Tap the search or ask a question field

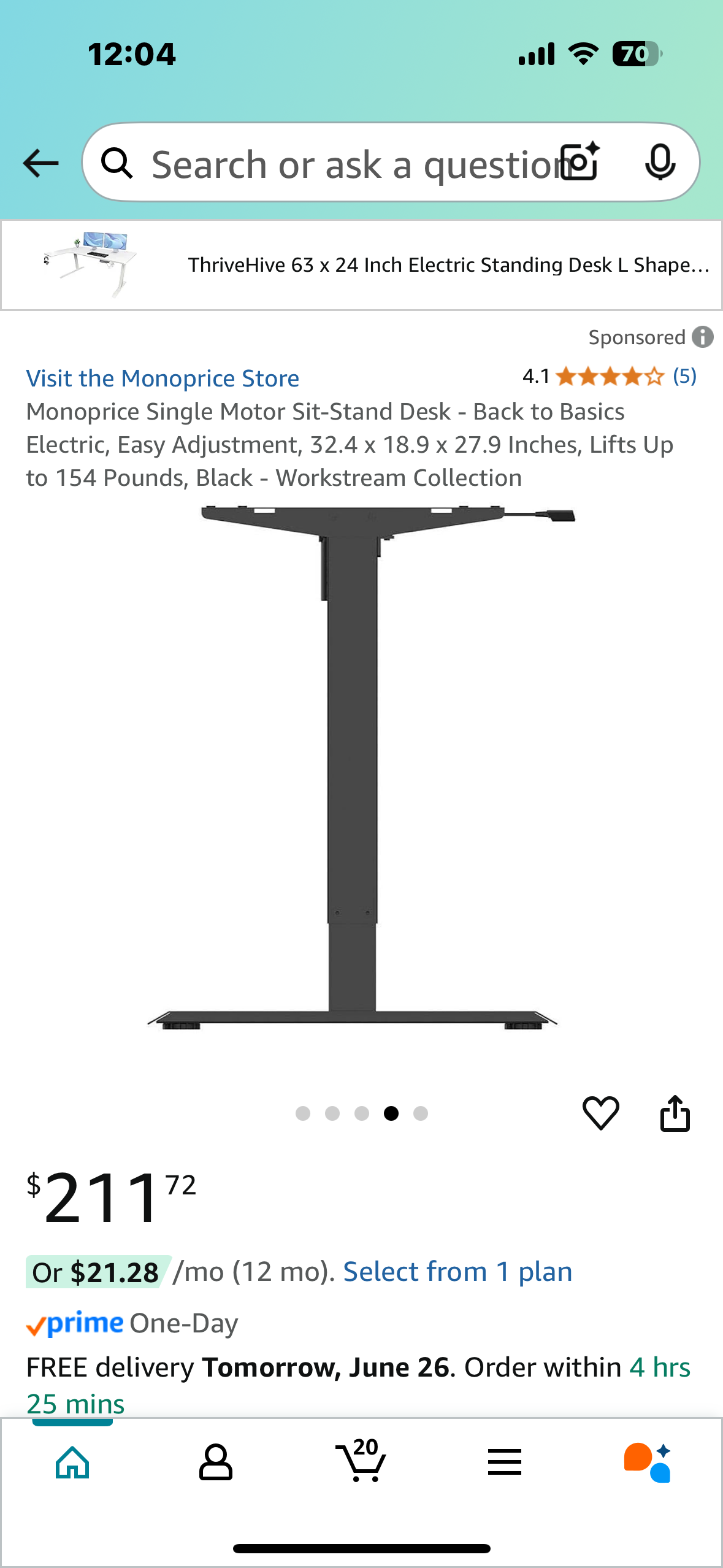(343, 164)
